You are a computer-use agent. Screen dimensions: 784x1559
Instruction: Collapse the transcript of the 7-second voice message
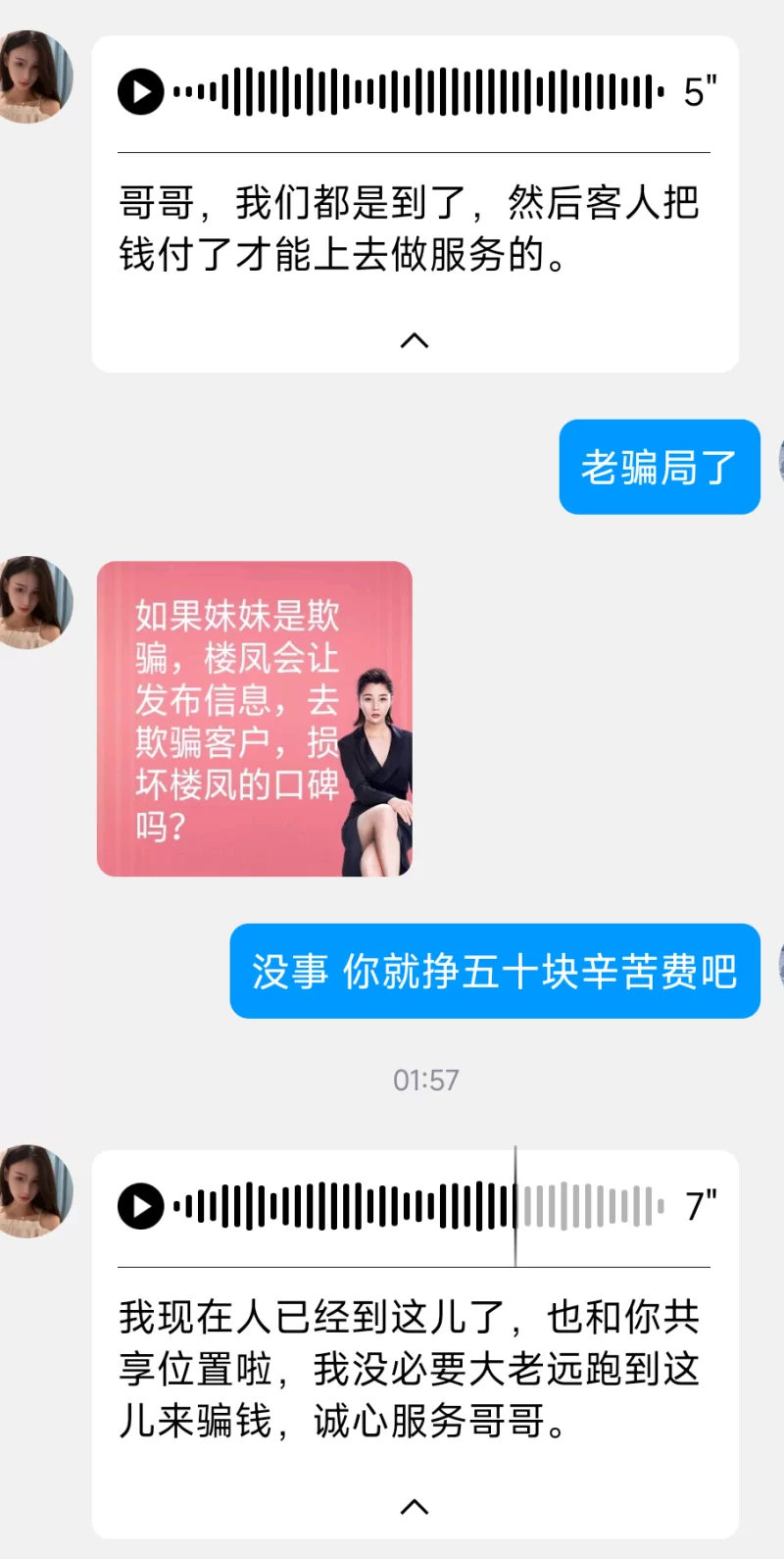click(x=415, y=1507)
